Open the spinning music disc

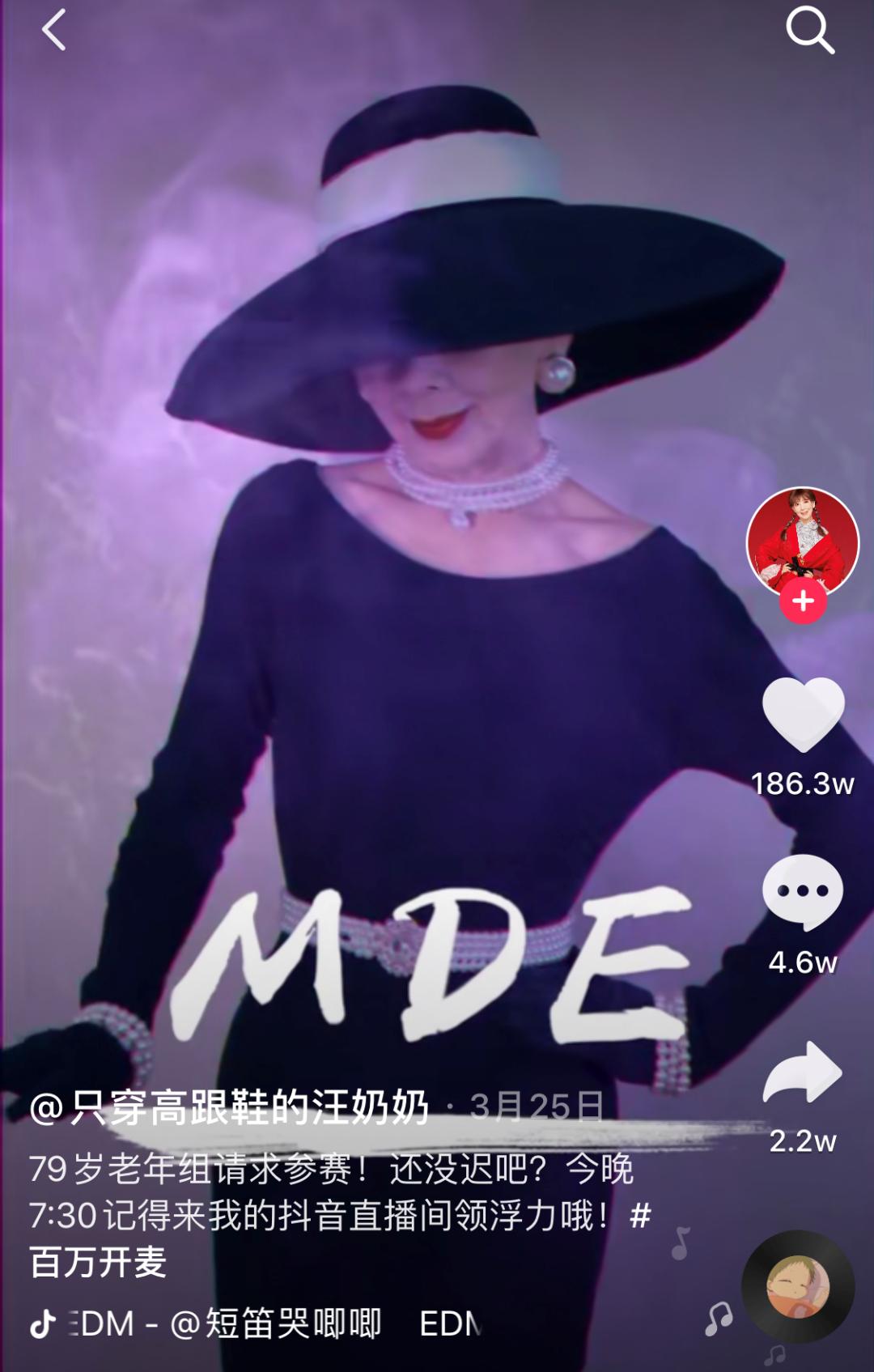point(798,1286)
